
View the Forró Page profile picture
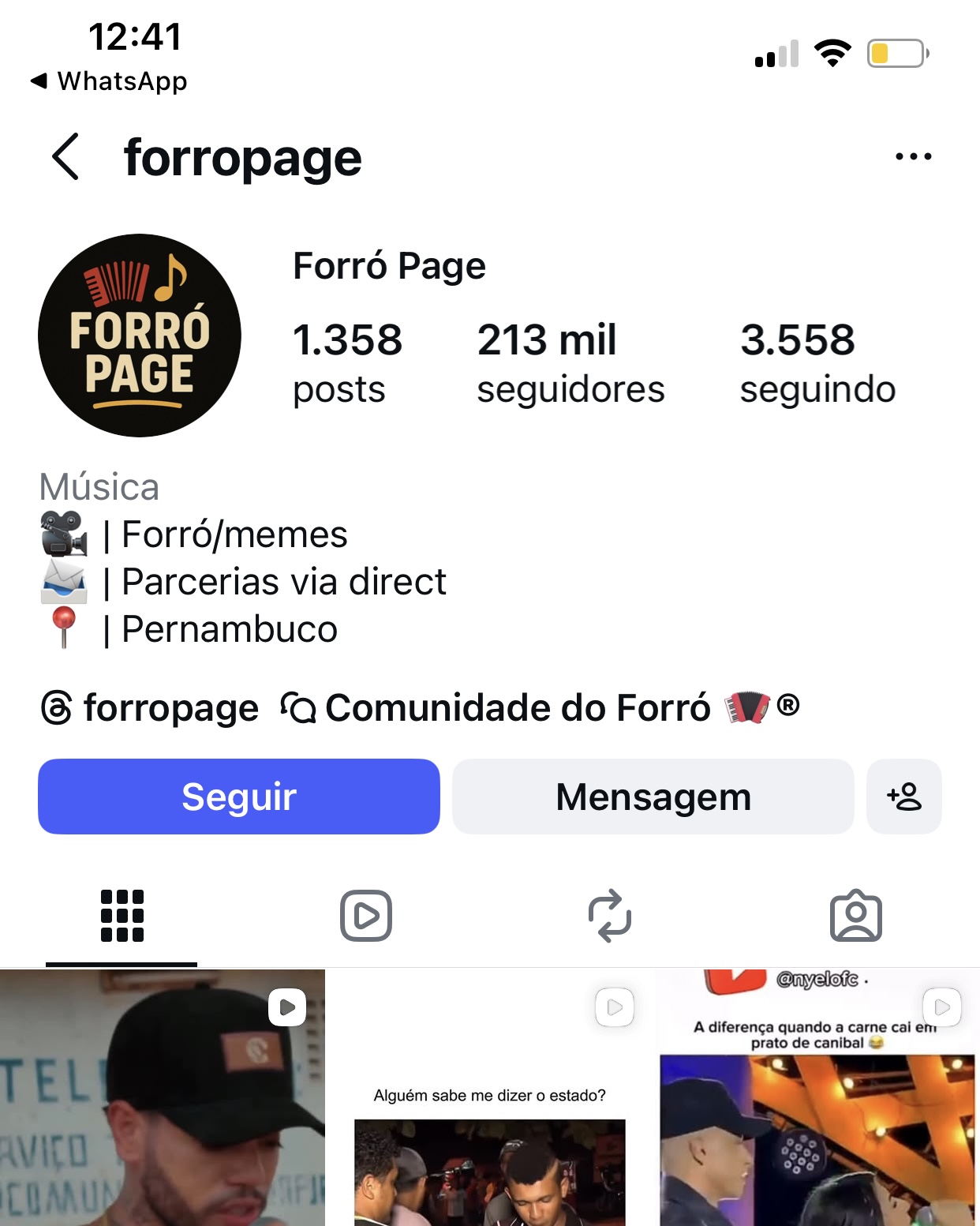(140, 336)
